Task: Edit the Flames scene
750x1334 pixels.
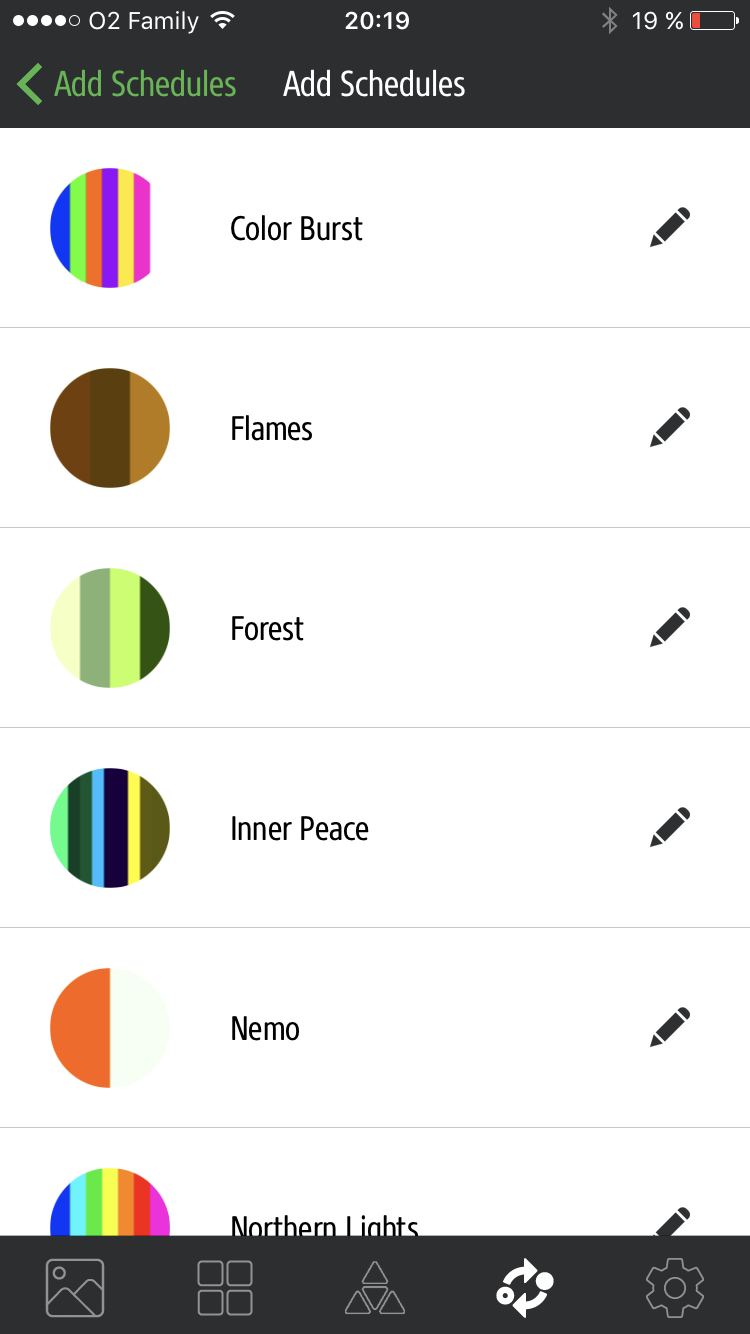Action: coord(670,428)
